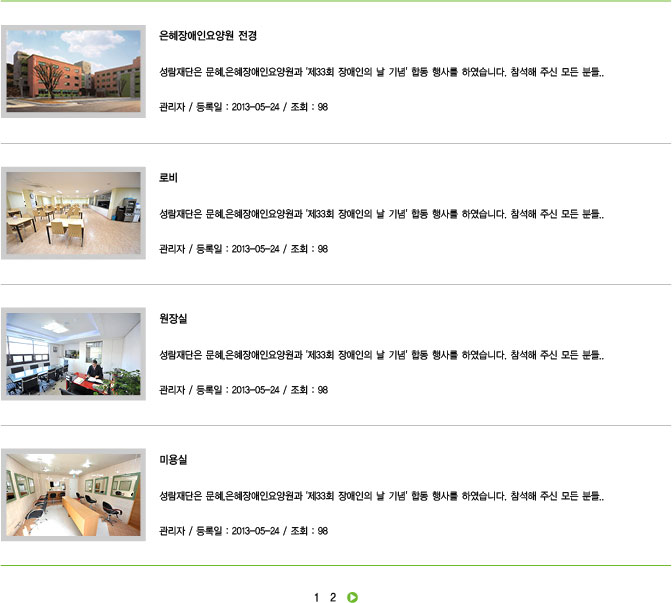672x603 pixels.
Task: Open the 미용실 post title
Action: (173, 459)
